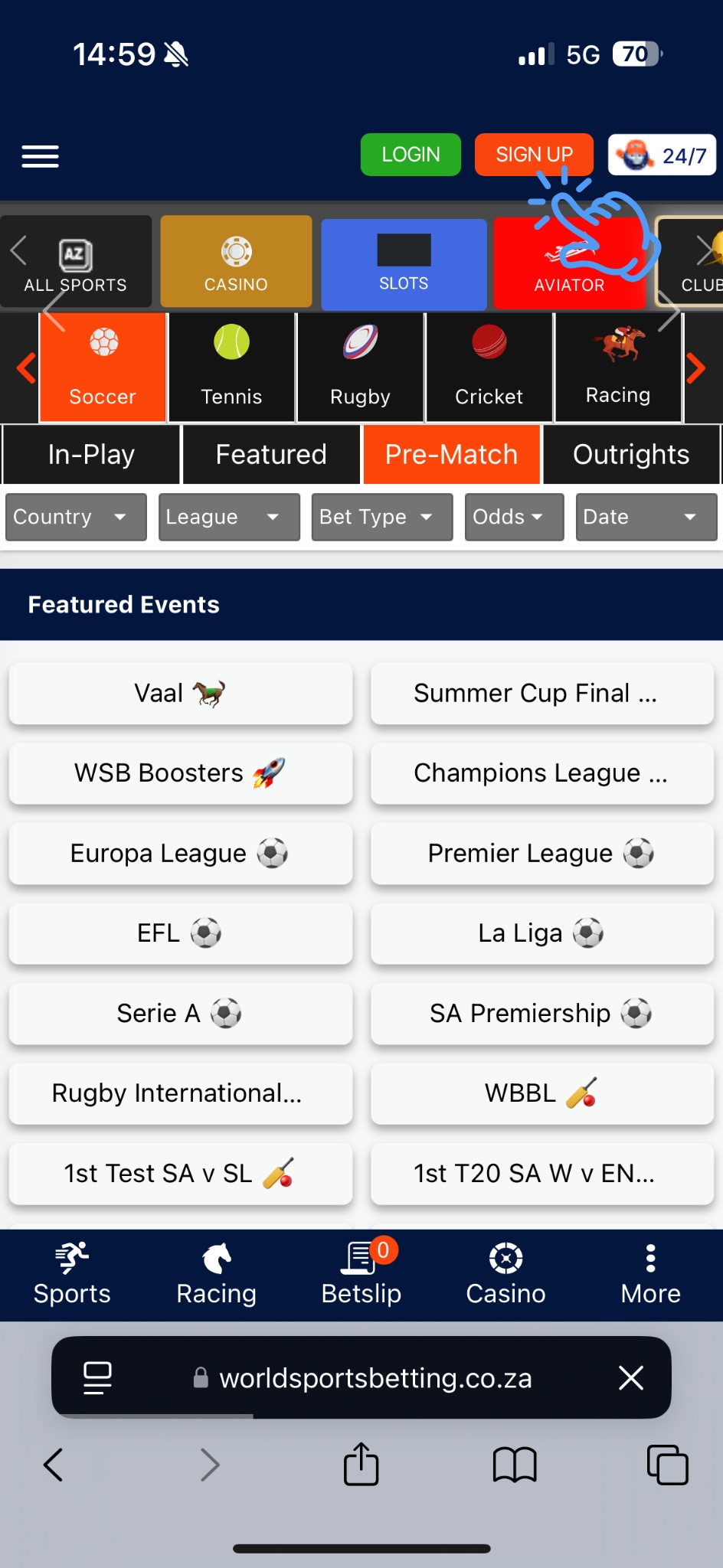The width and height of the screenshot is (723, 1568).
Task: Open the hamburger menu
Action: (x=40, y=156)
